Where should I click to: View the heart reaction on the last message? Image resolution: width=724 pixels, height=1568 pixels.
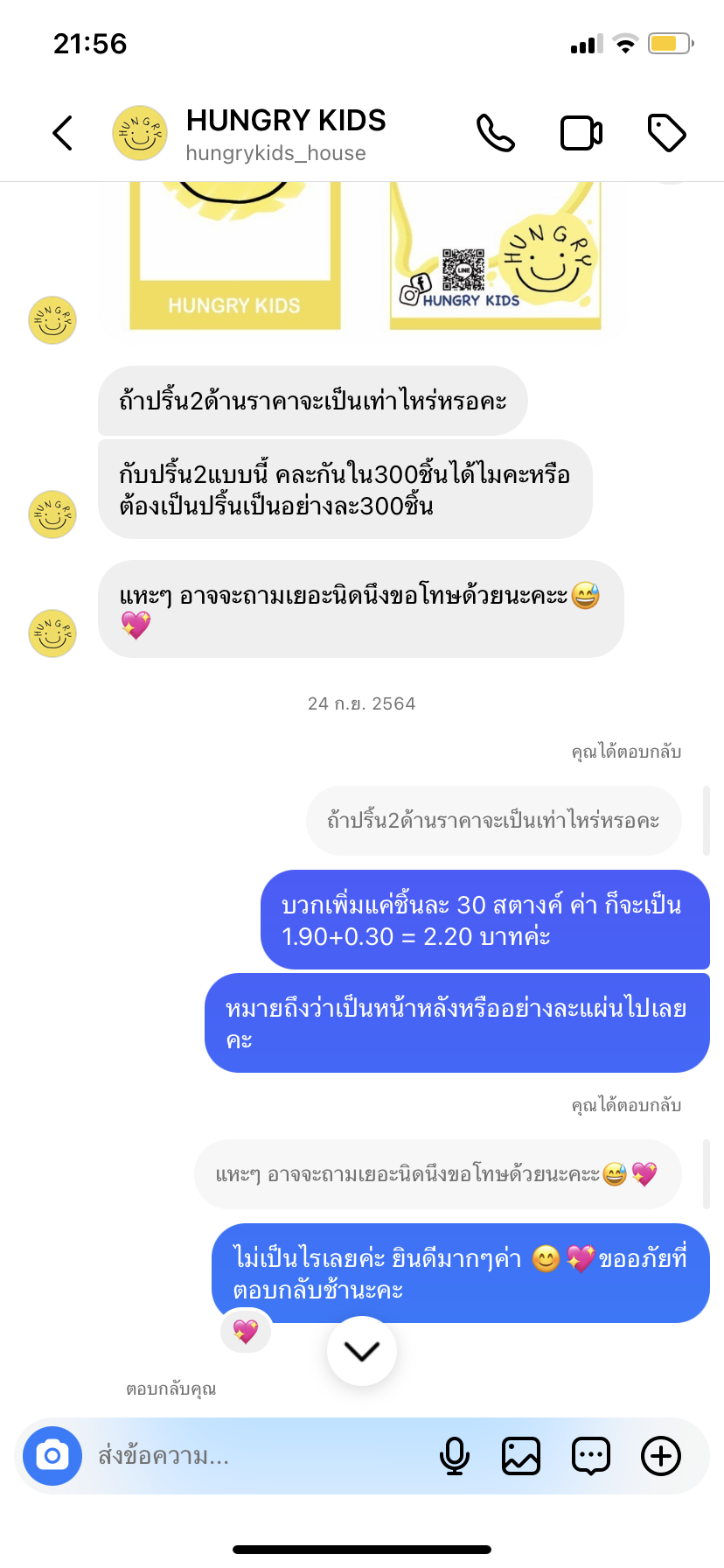[x=246, y=1332]
